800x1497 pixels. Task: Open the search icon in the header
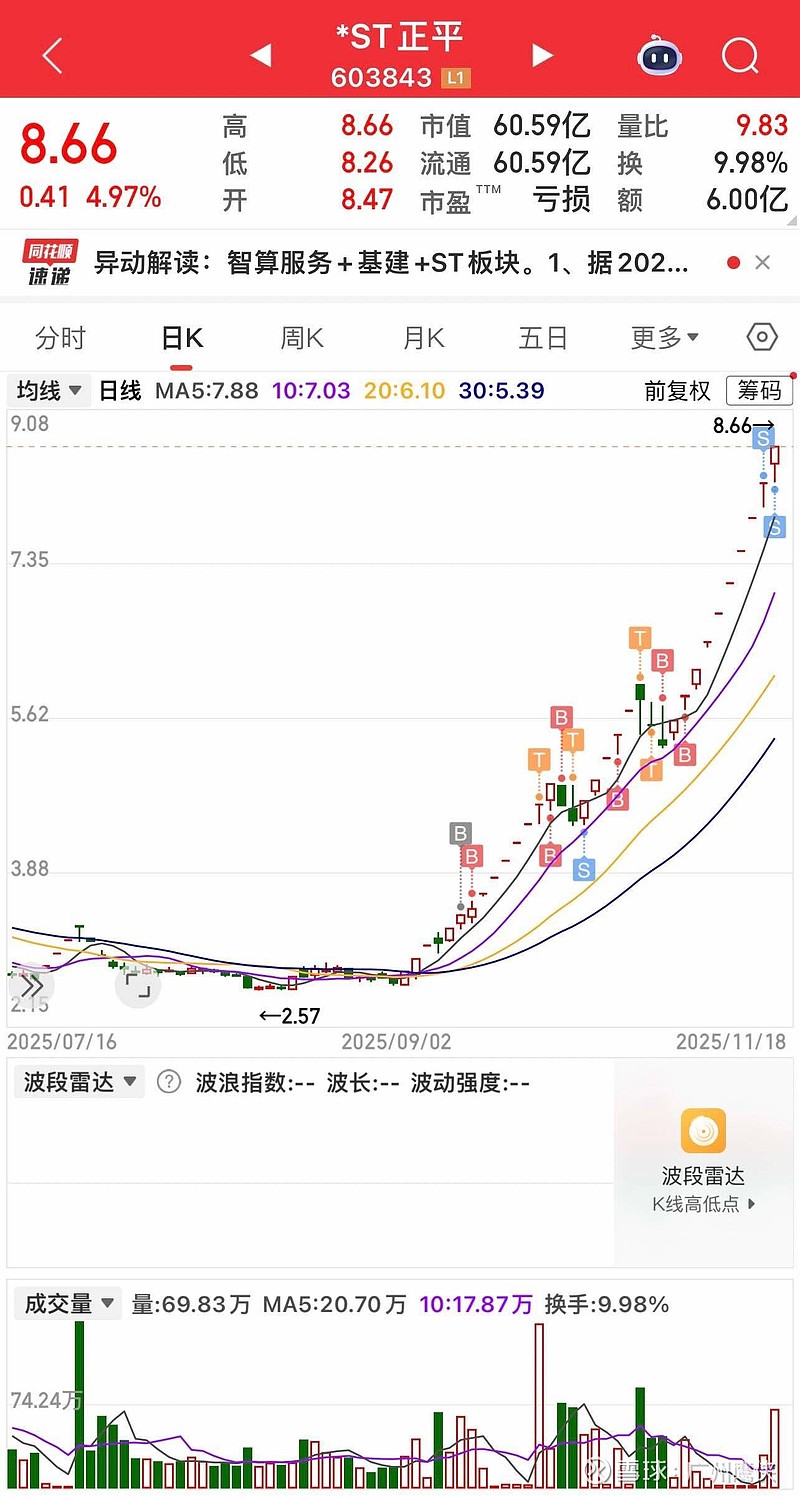(740, 55)
